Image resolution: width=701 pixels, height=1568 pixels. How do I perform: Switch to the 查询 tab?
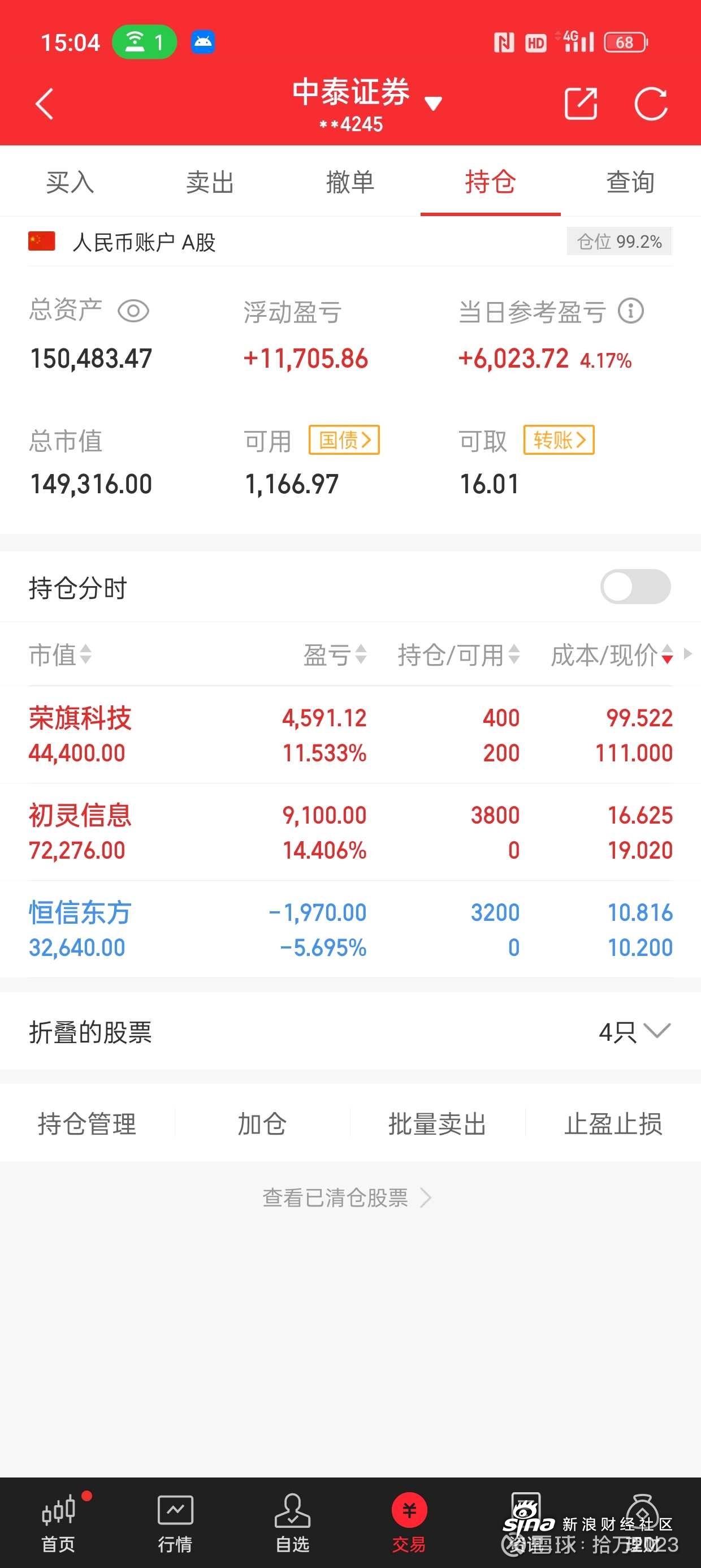coord(630,182)
